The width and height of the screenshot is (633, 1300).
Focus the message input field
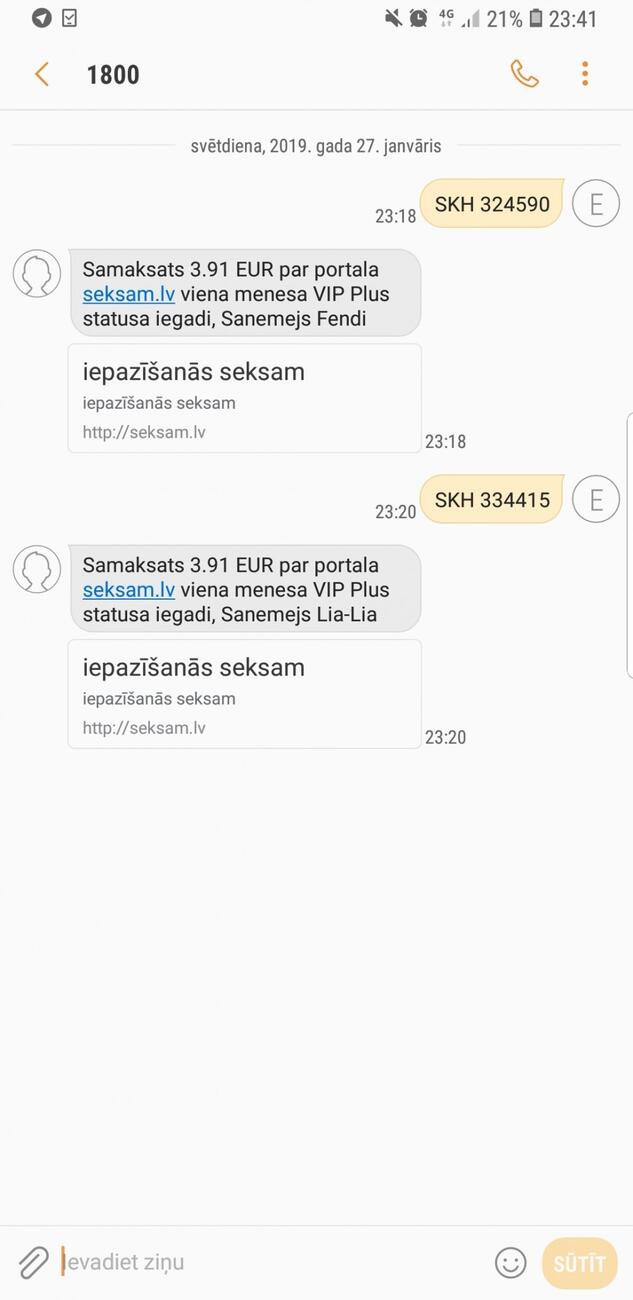[x=270, y=1262]
